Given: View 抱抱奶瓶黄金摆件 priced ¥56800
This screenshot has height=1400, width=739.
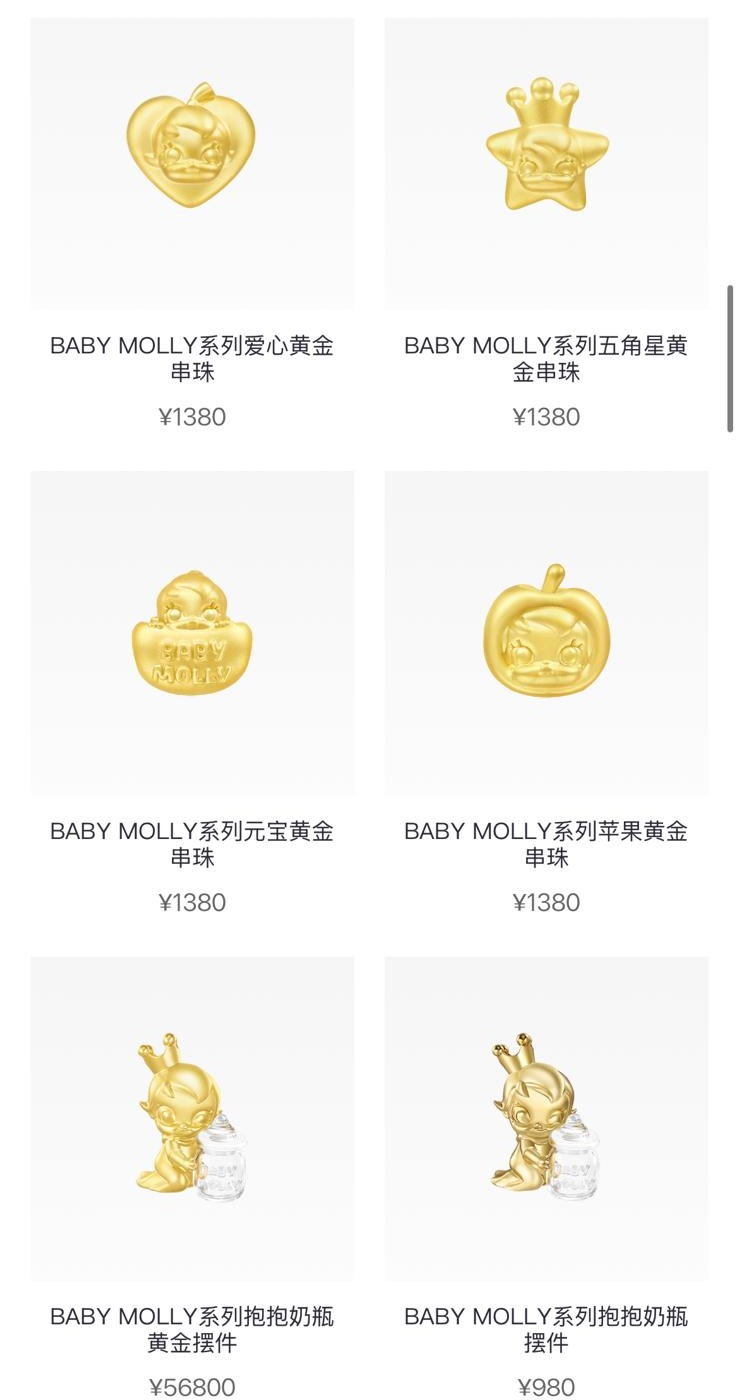Looking at the screenshot, I should tap(192, 1118).
